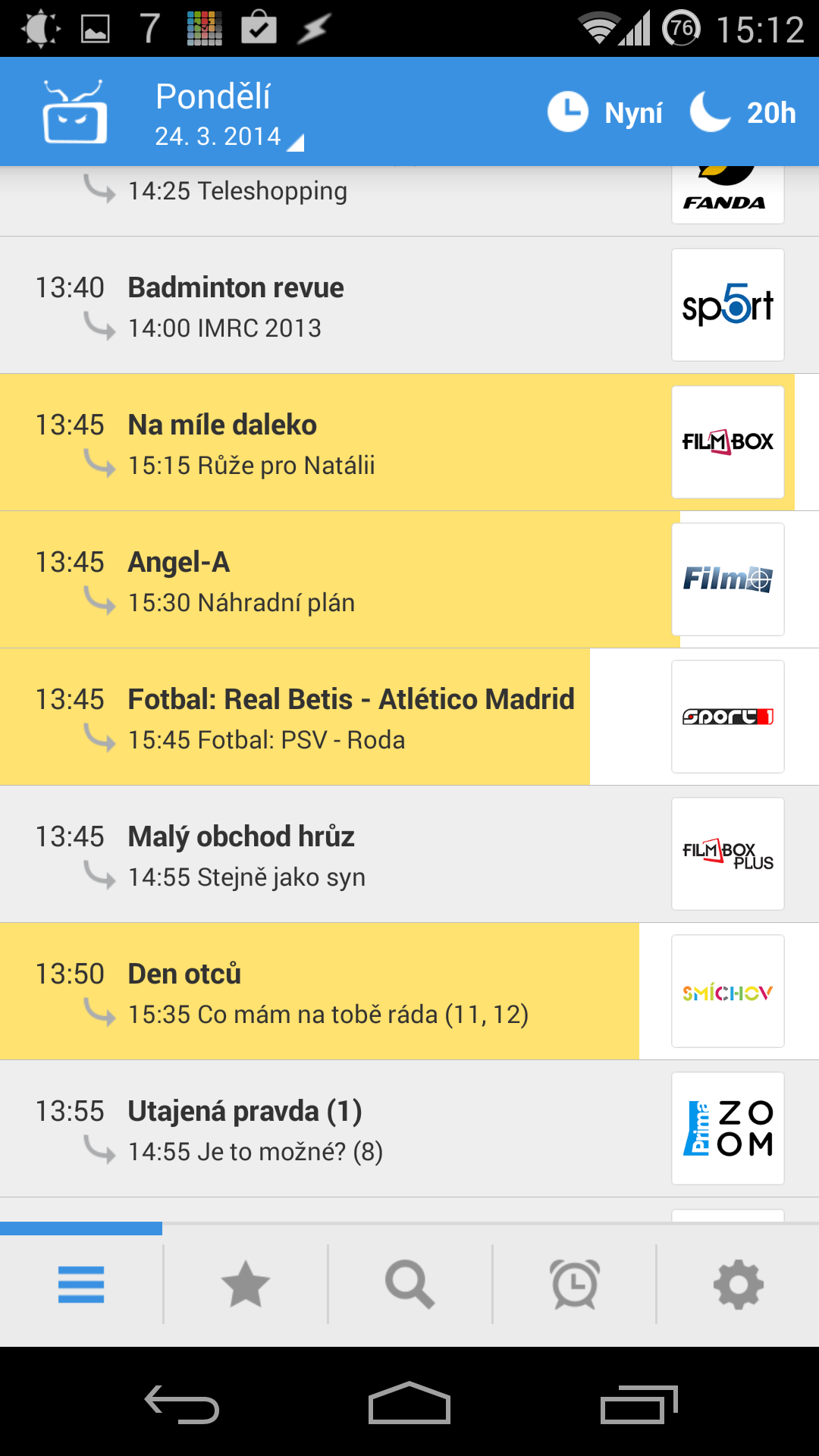Open Na míle daleko on FilmBox
Image resolution: width=819 pixels, height=1456 pixels.
409,442
